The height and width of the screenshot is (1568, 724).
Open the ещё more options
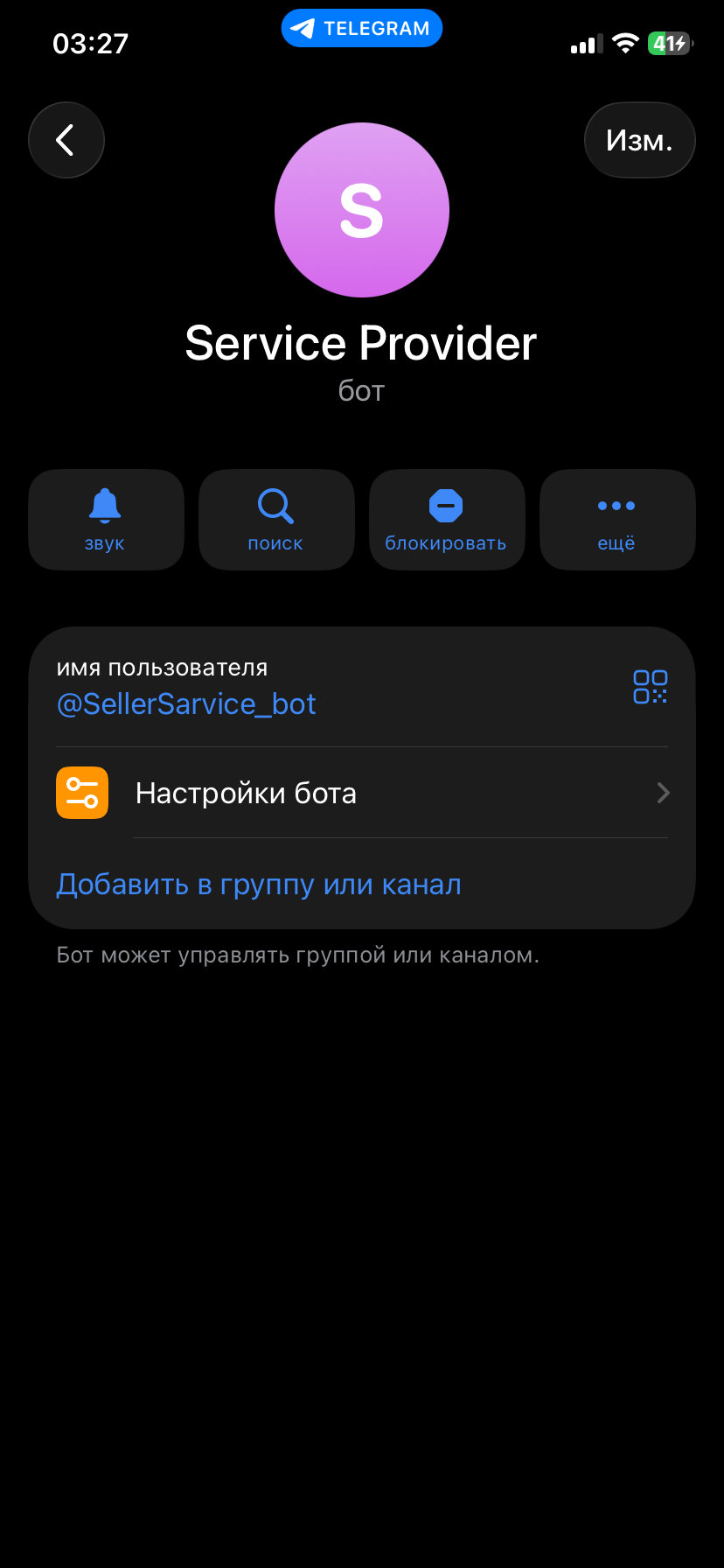point(617,520)
